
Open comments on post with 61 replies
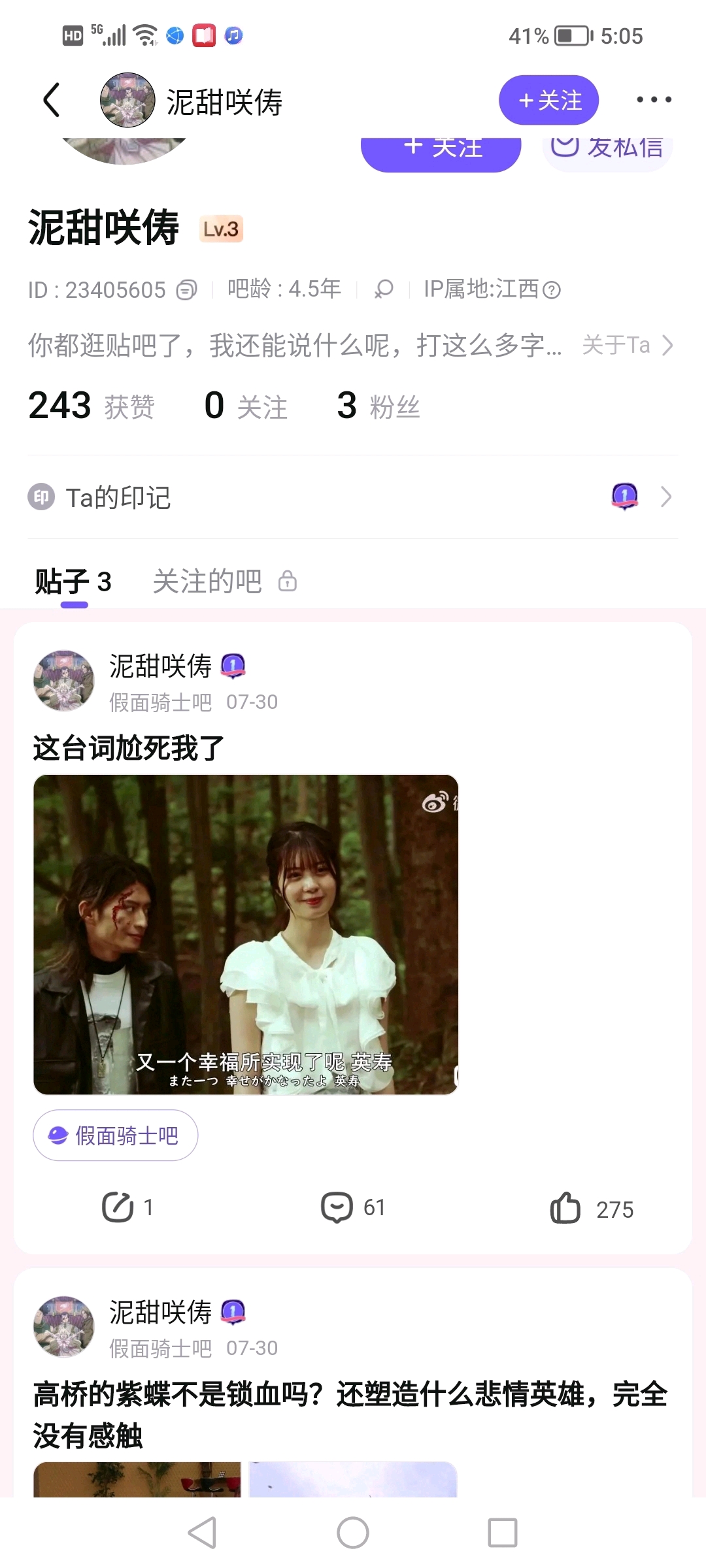pos(353,1207)
